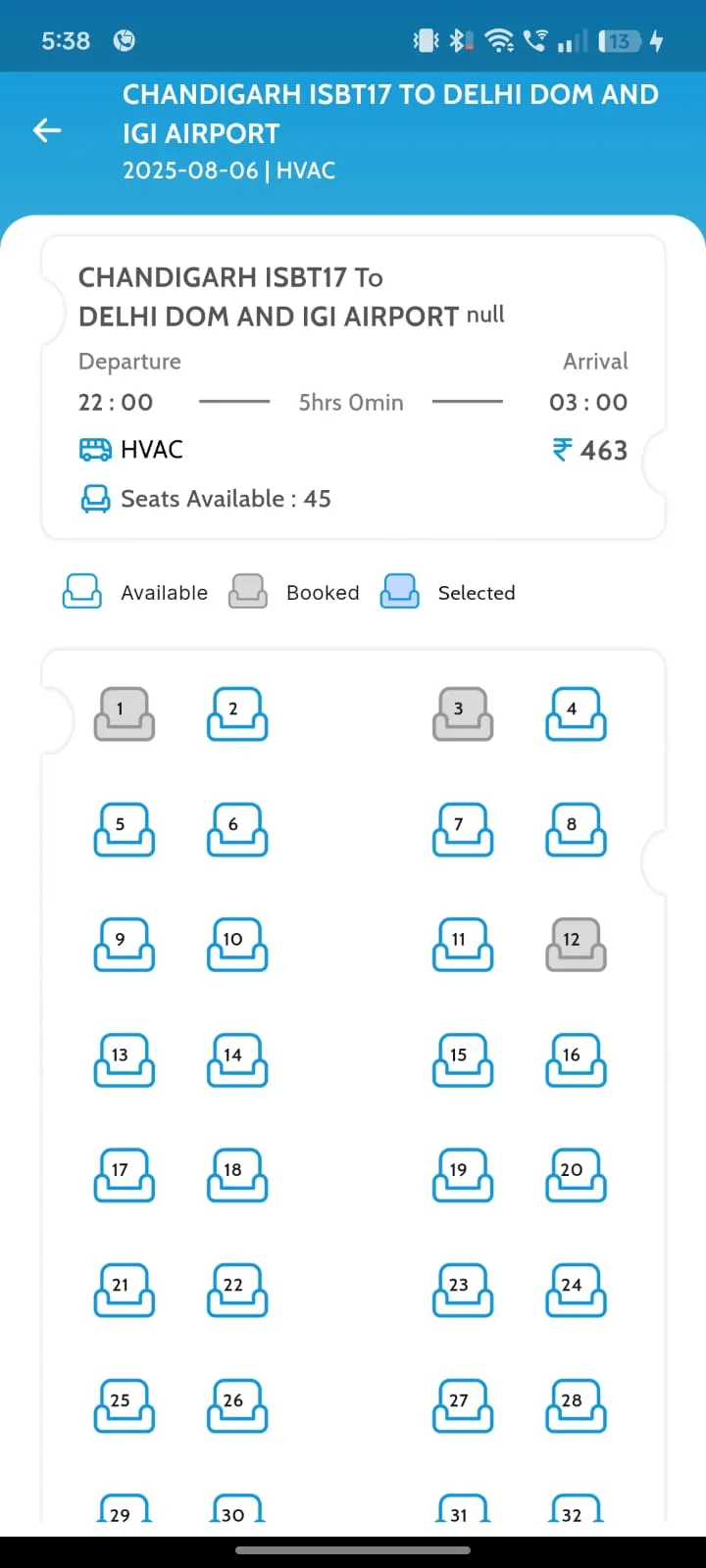Tap seat 14
Viewport: 706px width, 1568px height.
(x=236, y=1059)
